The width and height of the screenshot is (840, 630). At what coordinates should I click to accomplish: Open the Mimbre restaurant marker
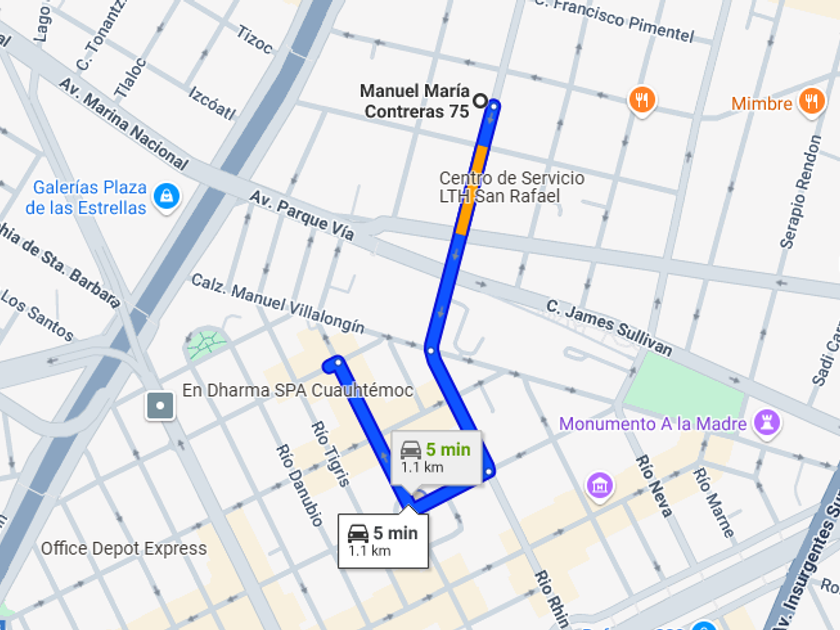tap(811, 102)
